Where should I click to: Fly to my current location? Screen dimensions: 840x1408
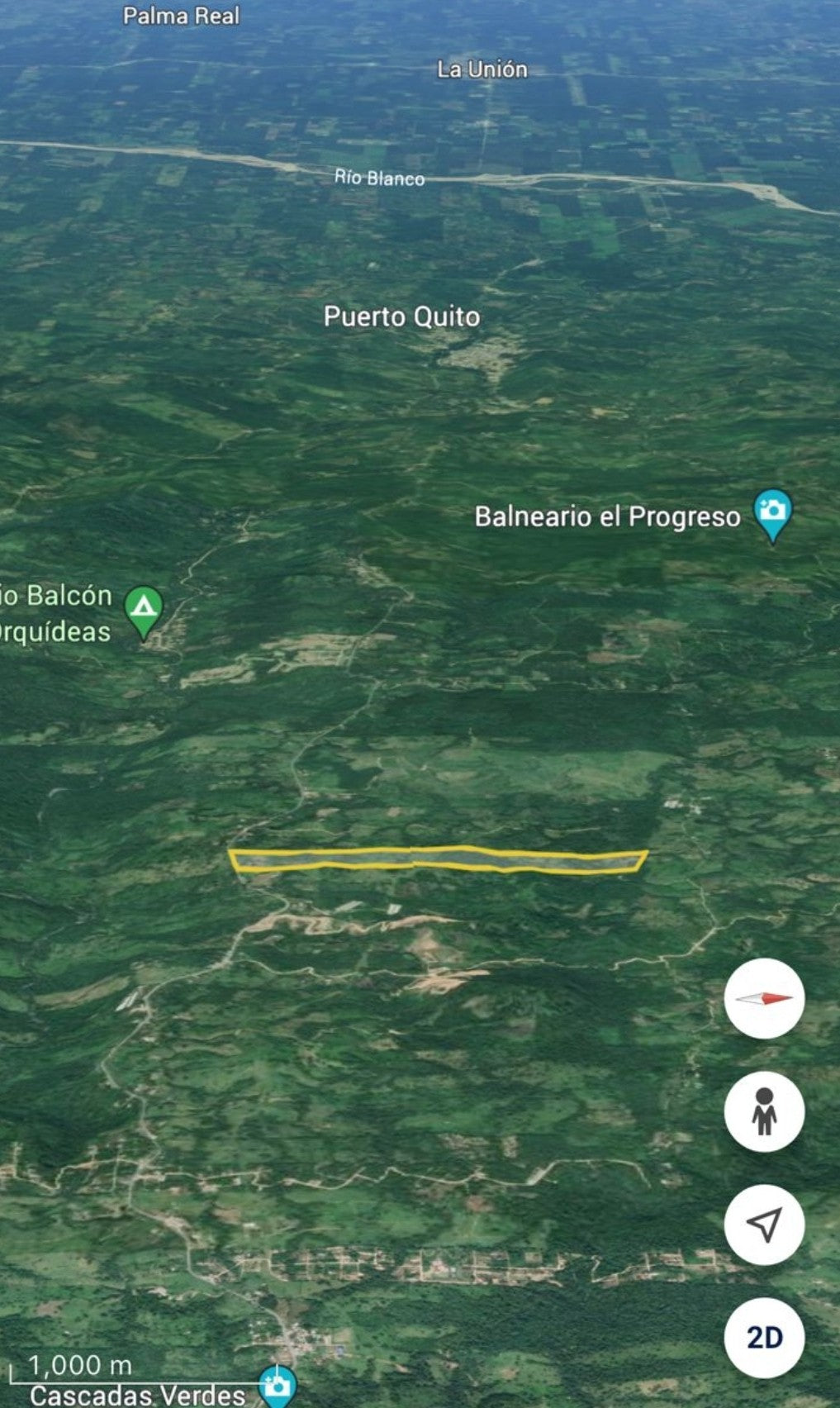pyautogui.click(x=764, y=1225)
